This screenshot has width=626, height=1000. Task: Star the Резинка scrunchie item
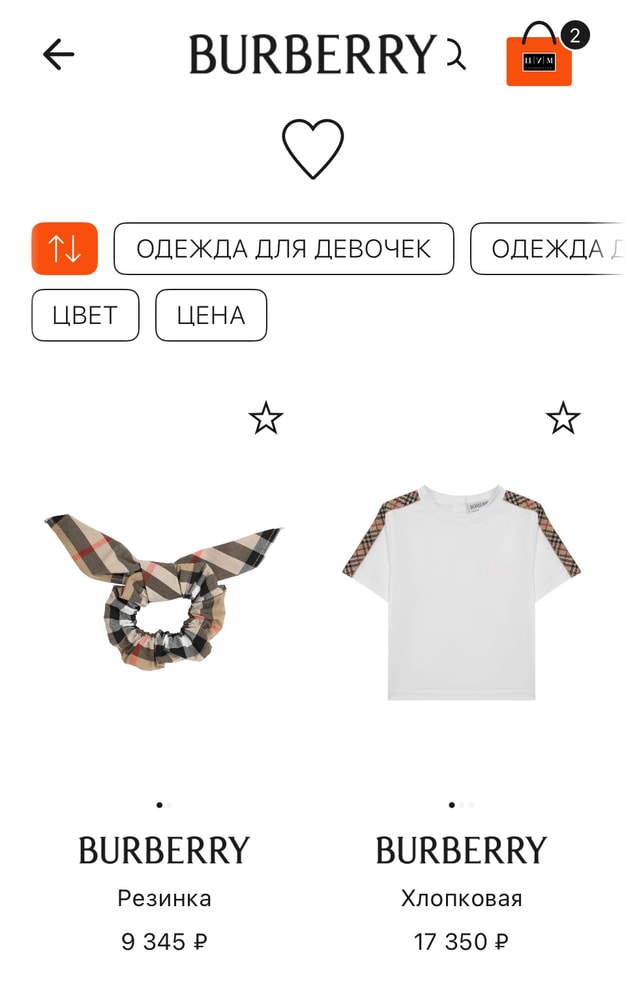click(x=266, y=418)
